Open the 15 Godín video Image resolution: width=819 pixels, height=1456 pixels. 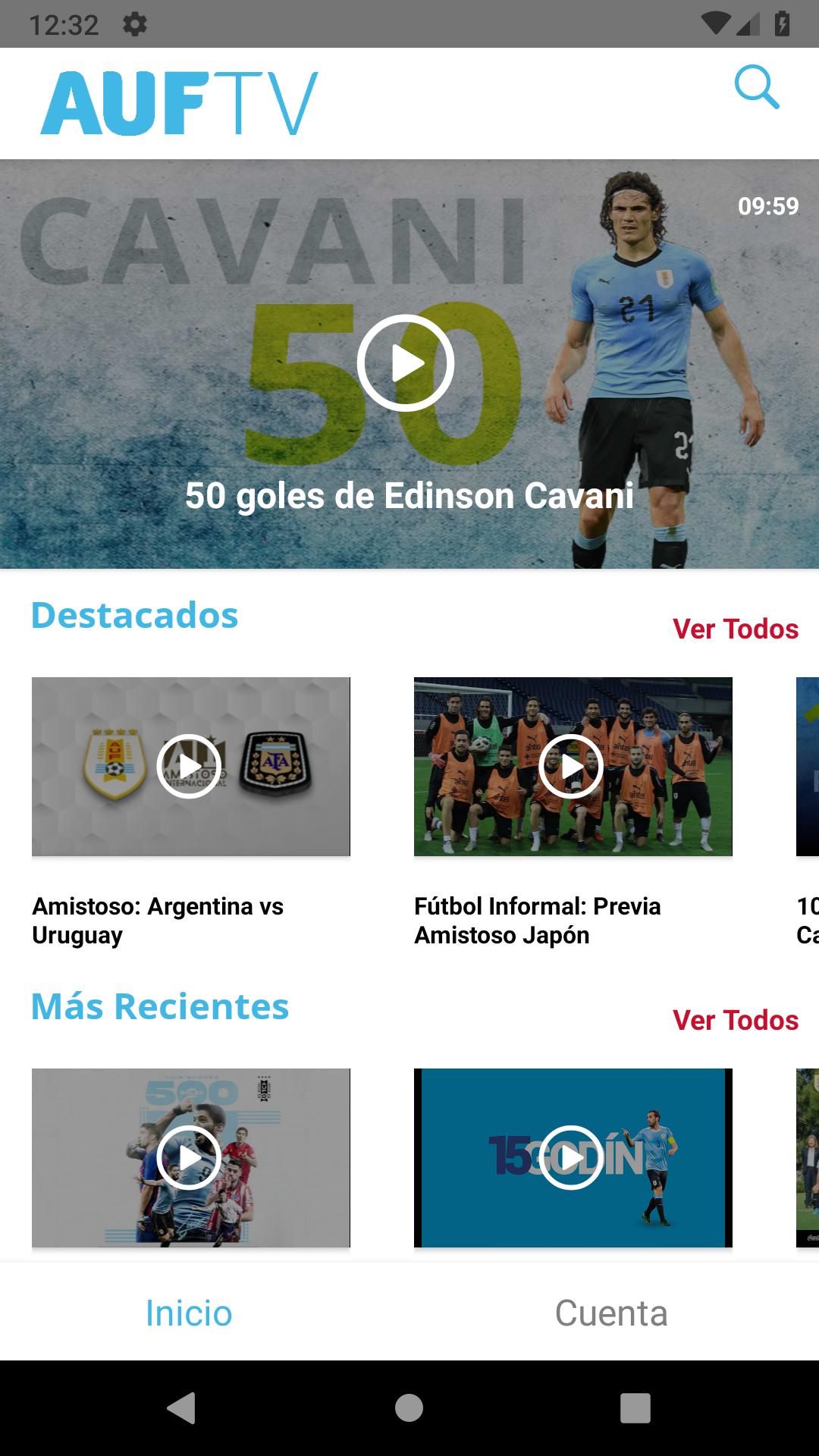[x=573, y=1157]
